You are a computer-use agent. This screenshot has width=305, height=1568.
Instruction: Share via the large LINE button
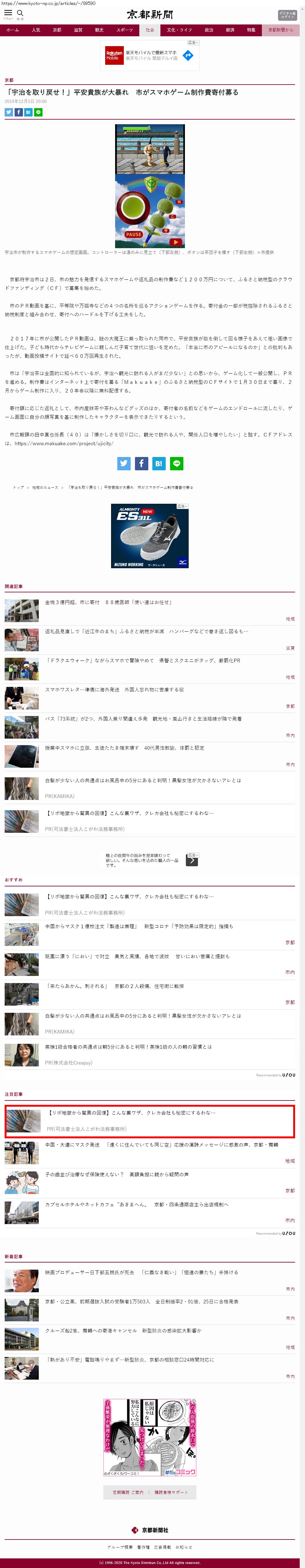pyautogui.click(x=176, y=463)
